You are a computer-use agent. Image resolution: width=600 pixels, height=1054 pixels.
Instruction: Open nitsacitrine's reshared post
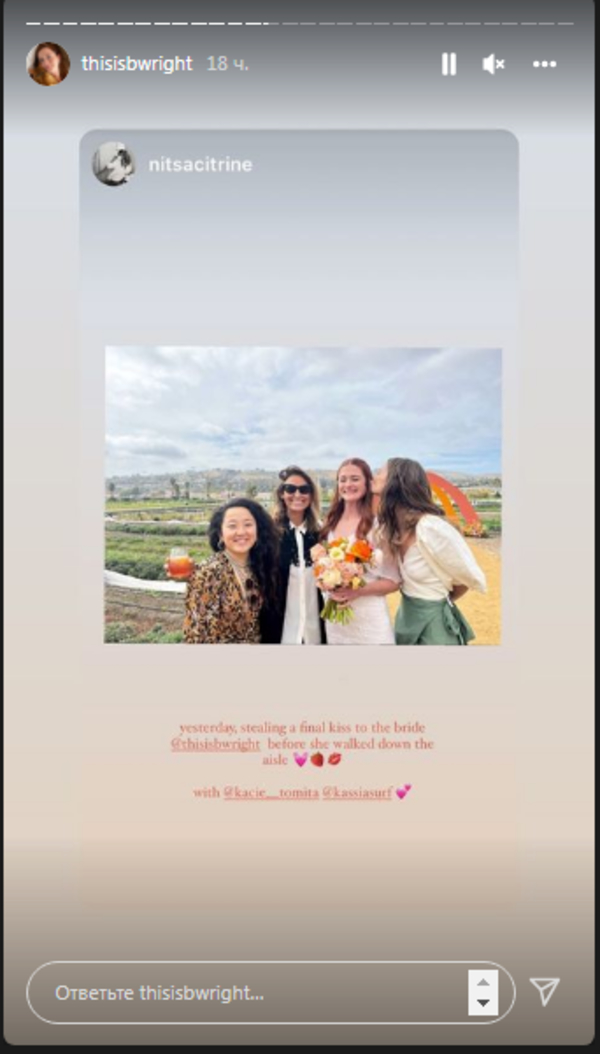pos(302,495)
